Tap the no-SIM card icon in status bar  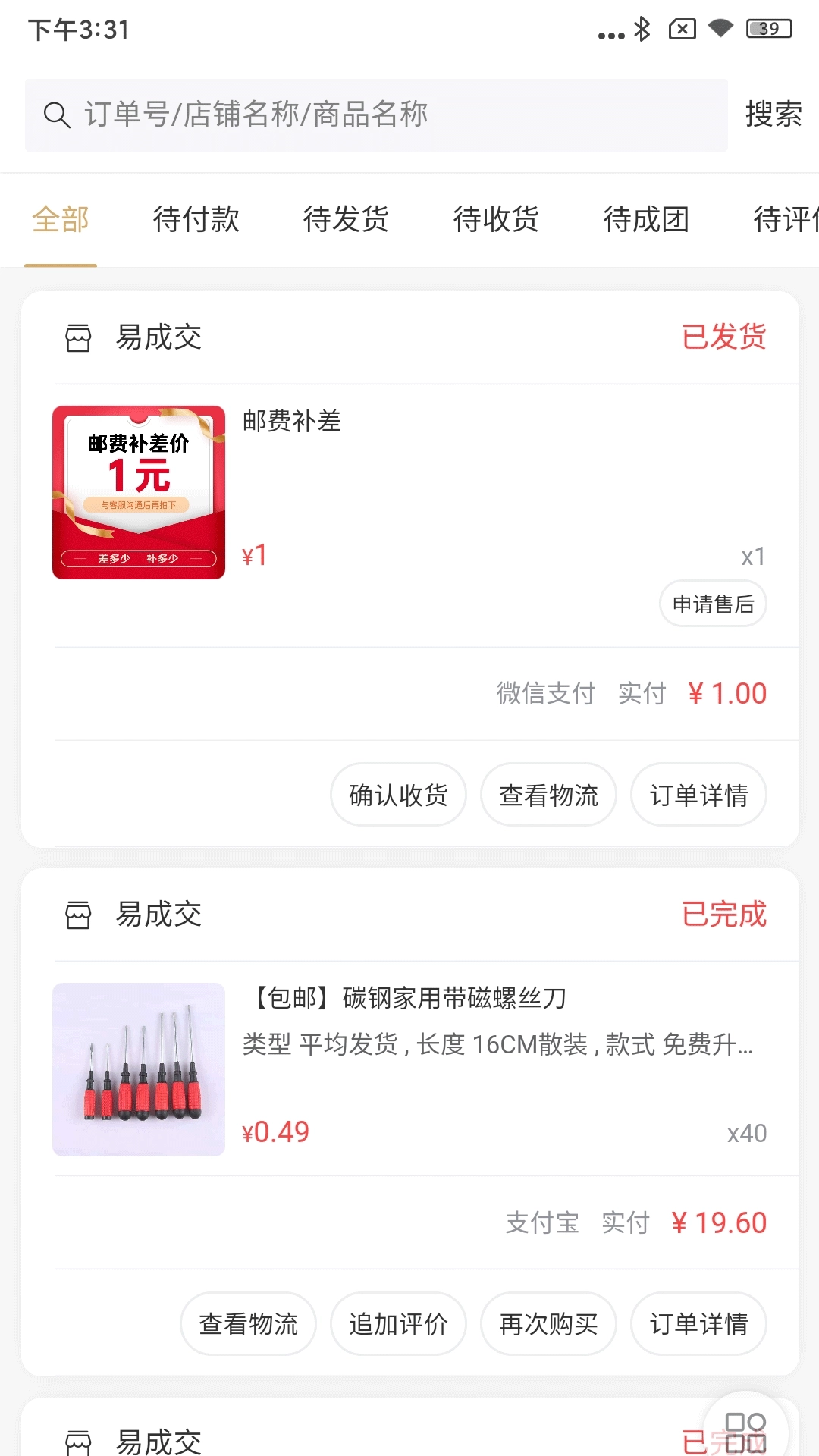681,29
